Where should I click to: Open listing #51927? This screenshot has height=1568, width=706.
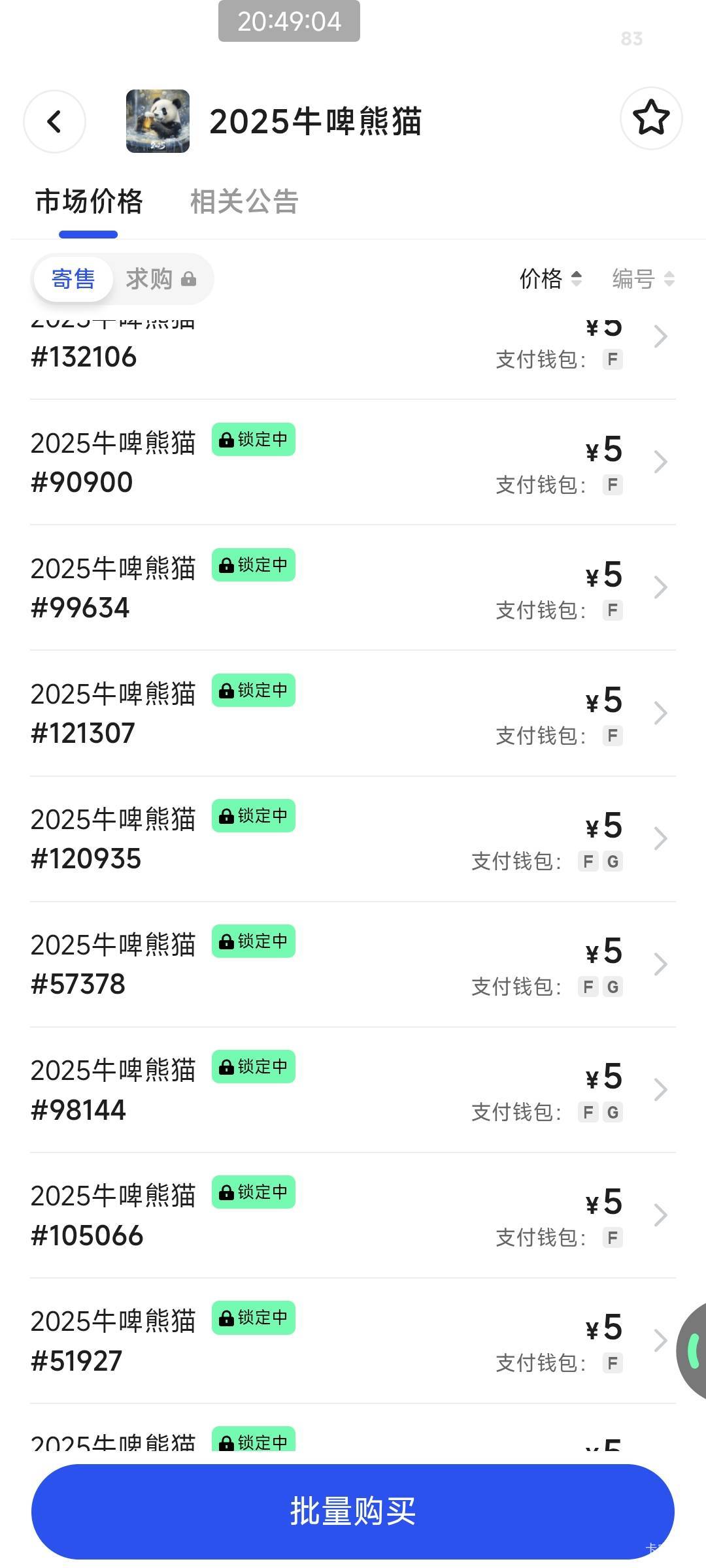(353, 1341)
